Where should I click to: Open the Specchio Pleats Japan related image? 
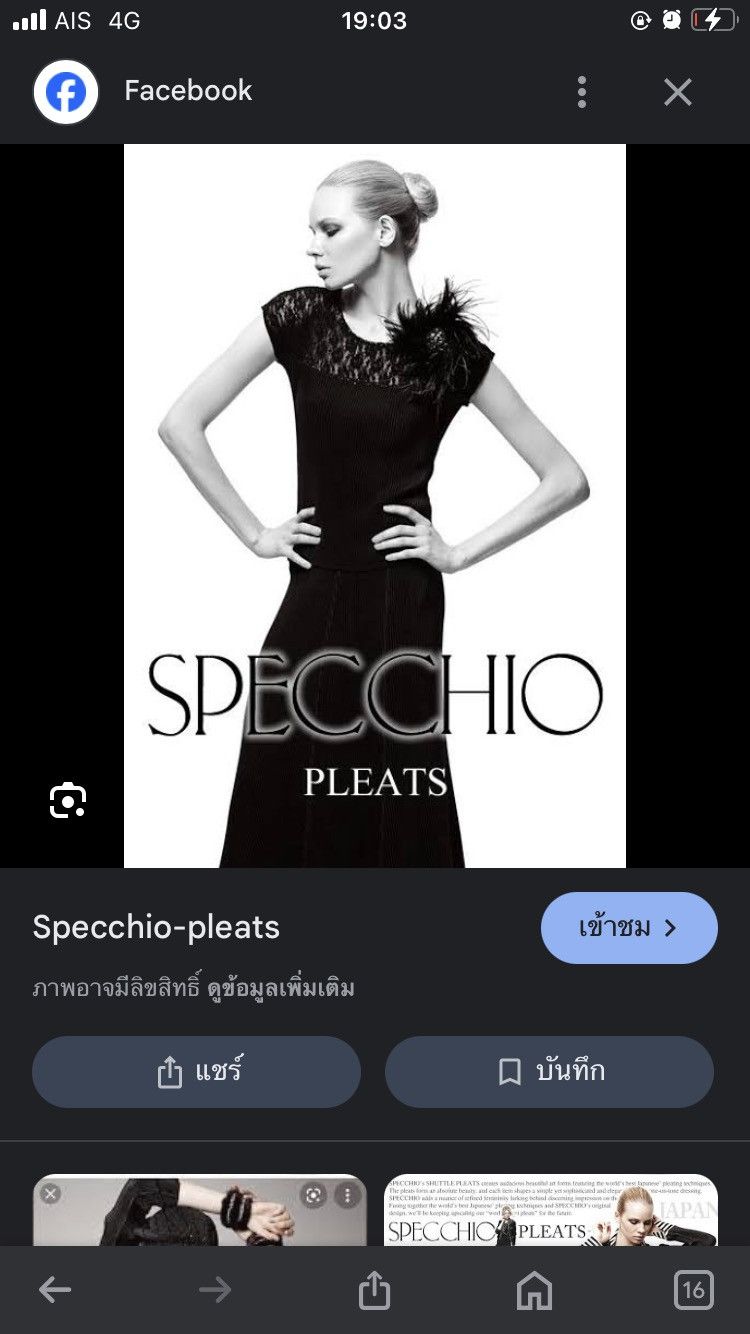pos(551,1210)
